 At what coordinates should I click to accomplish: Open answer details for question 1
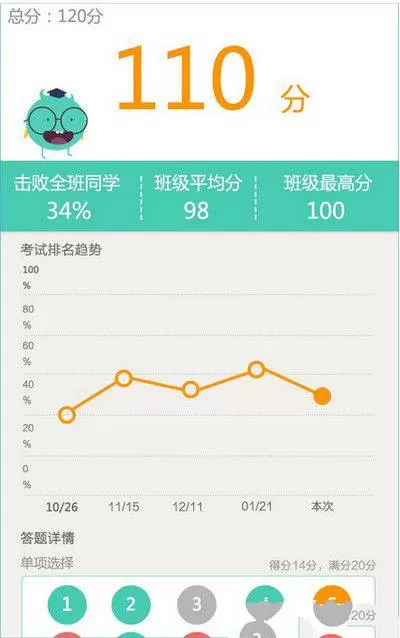[67, 604]
